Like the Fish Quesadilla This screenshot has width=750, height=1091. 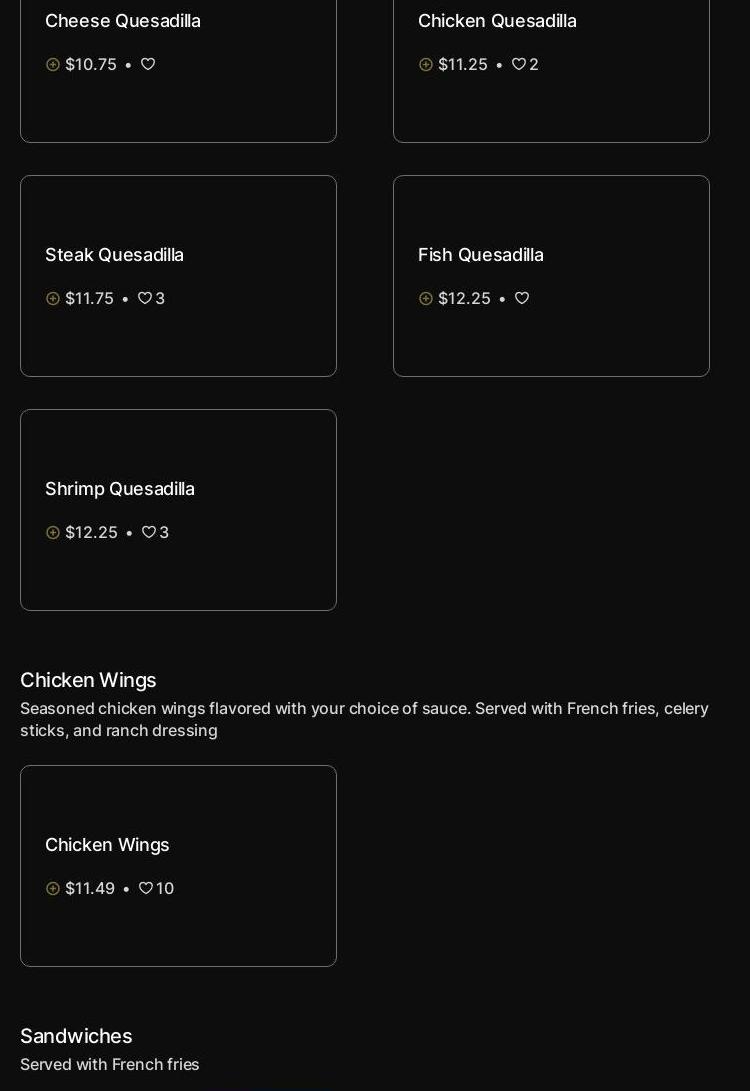point(522,298)
